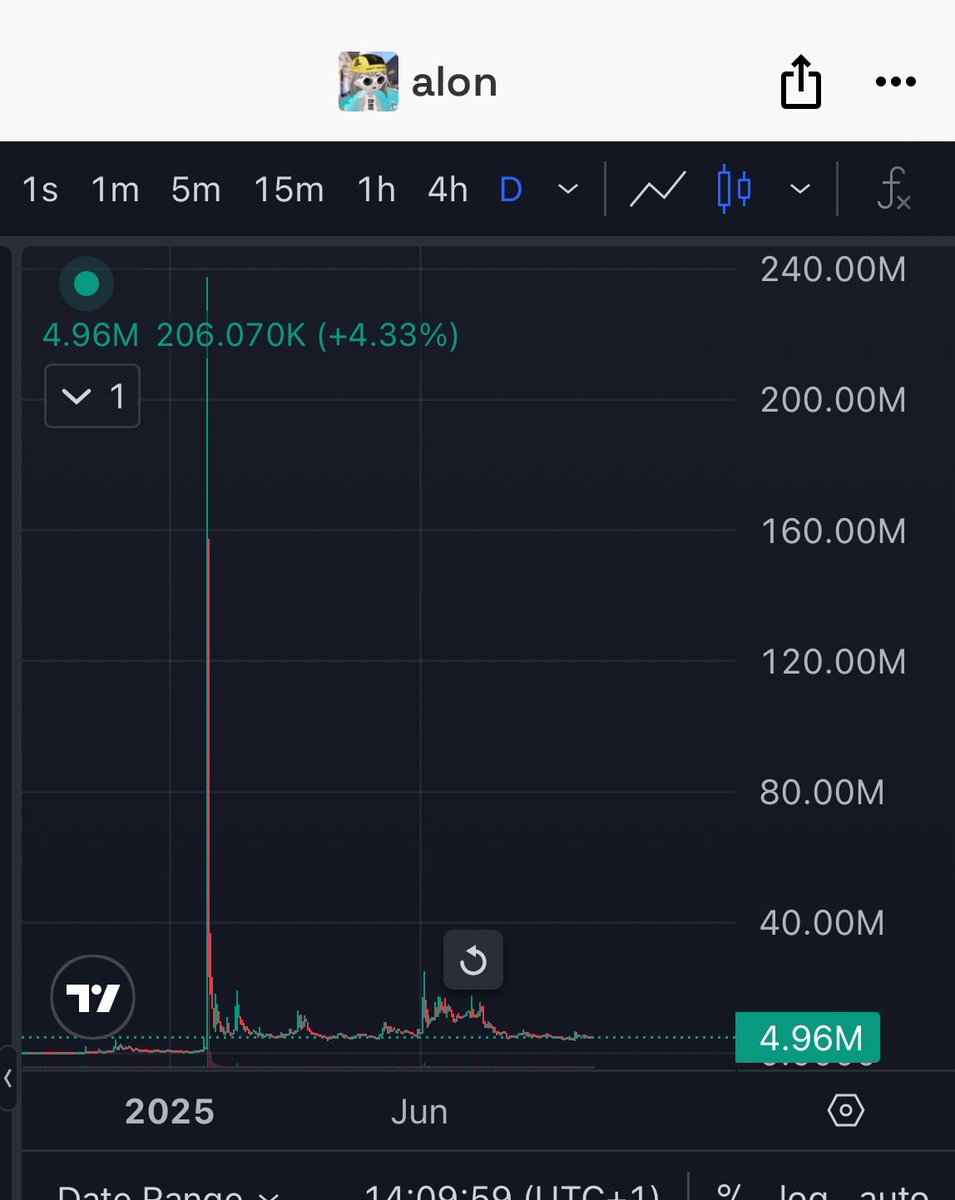Toggle the left side panel arrow
Screen dimensions: 955x1200
pos(8,1078)
